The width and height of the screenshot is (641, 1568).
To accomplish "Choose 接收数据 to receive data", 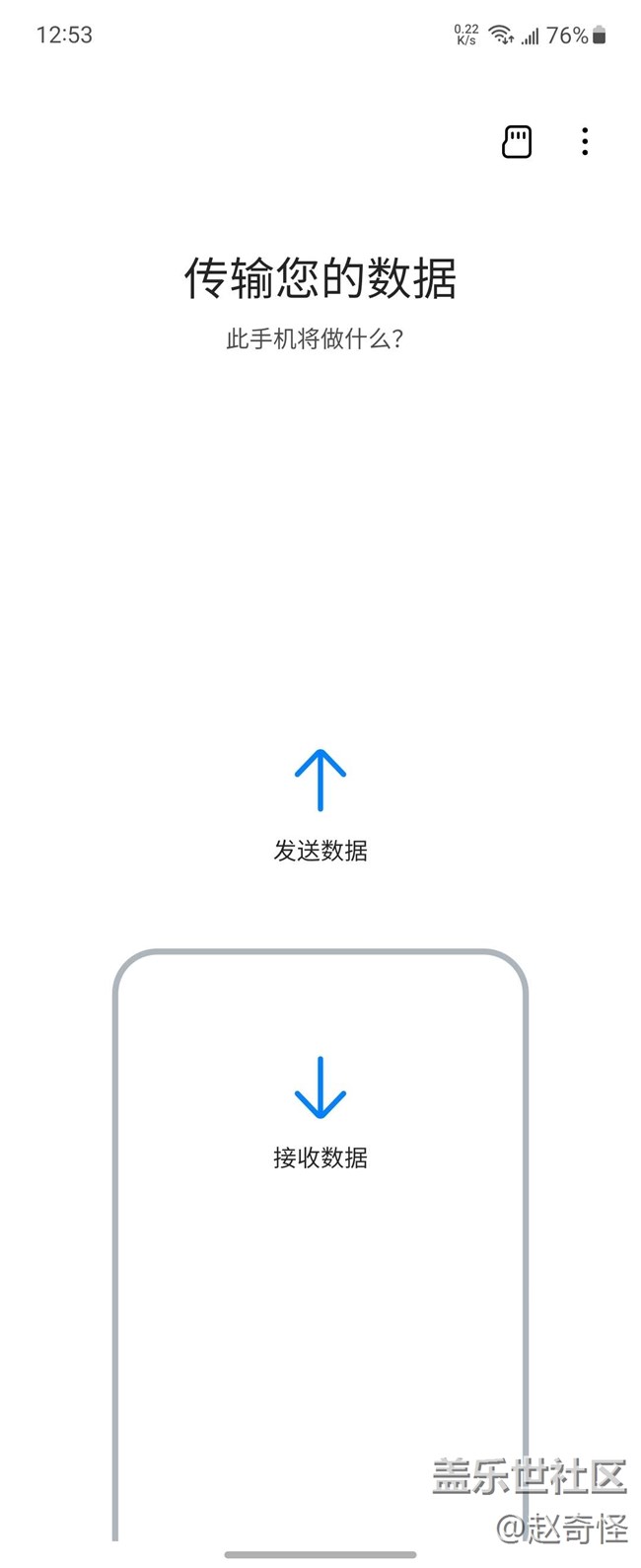I will (320, 1113).
